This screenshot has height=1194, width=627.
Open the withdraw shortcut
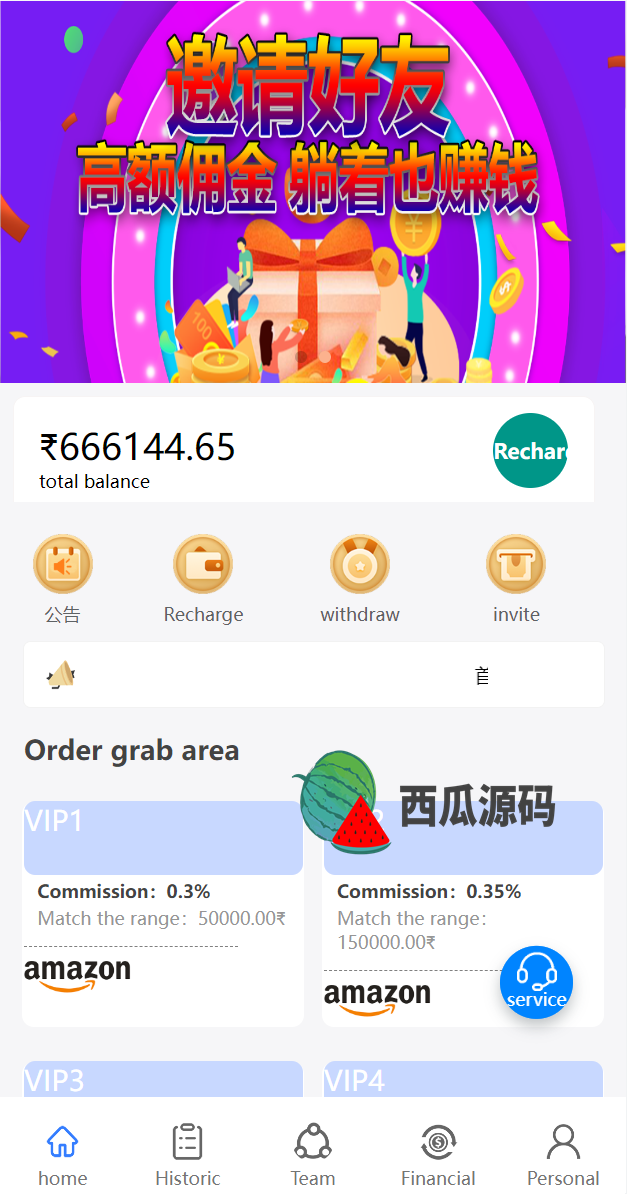click(x=359, y=564)
